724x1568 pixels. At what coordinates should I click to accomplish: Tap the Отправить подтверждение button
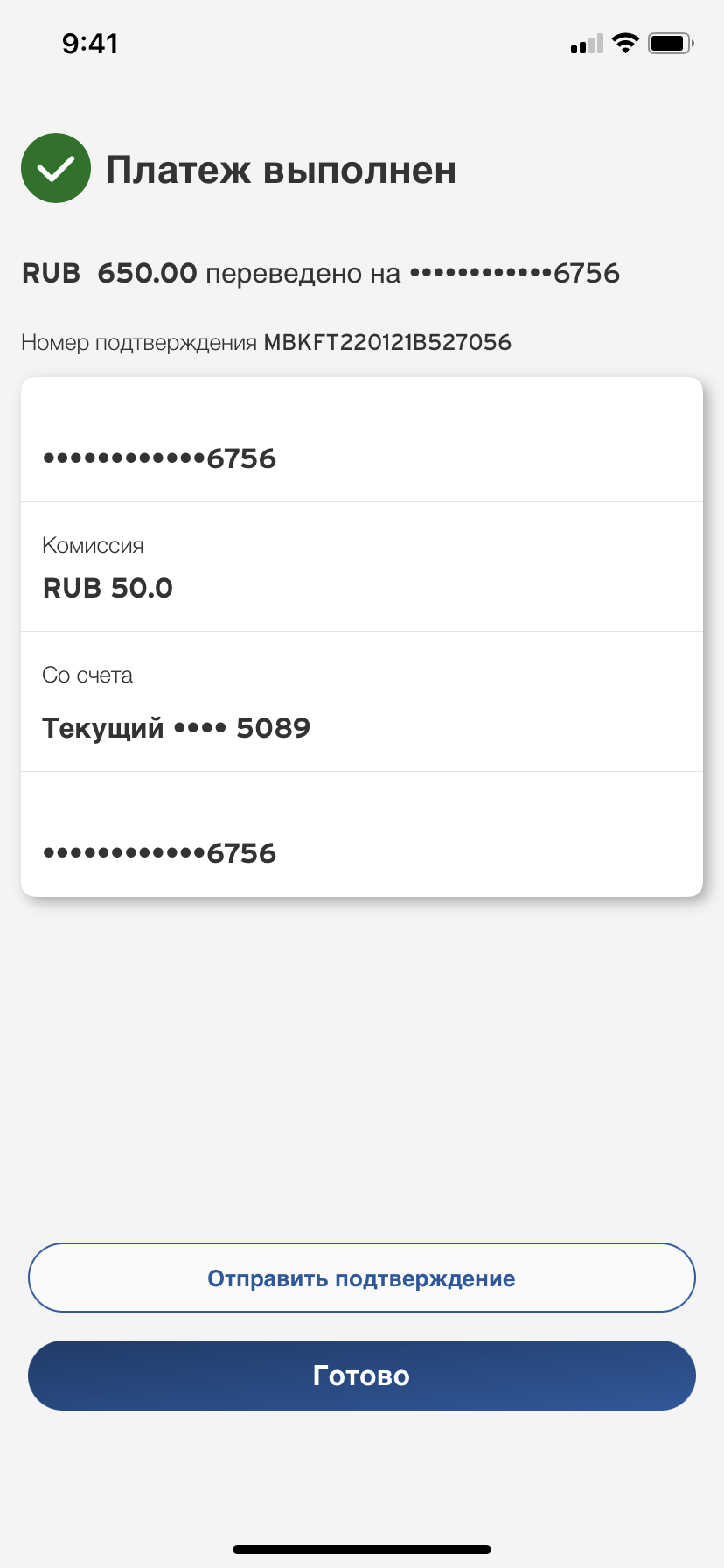point(362,1277)
